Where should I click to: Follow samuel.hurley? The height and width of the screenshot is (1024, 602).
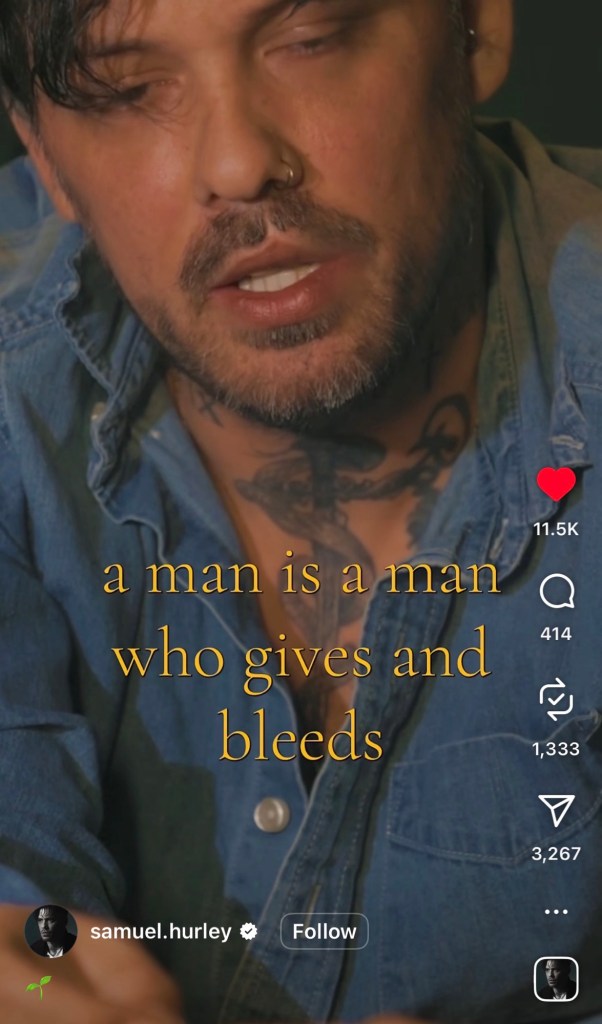coord(324,931)
